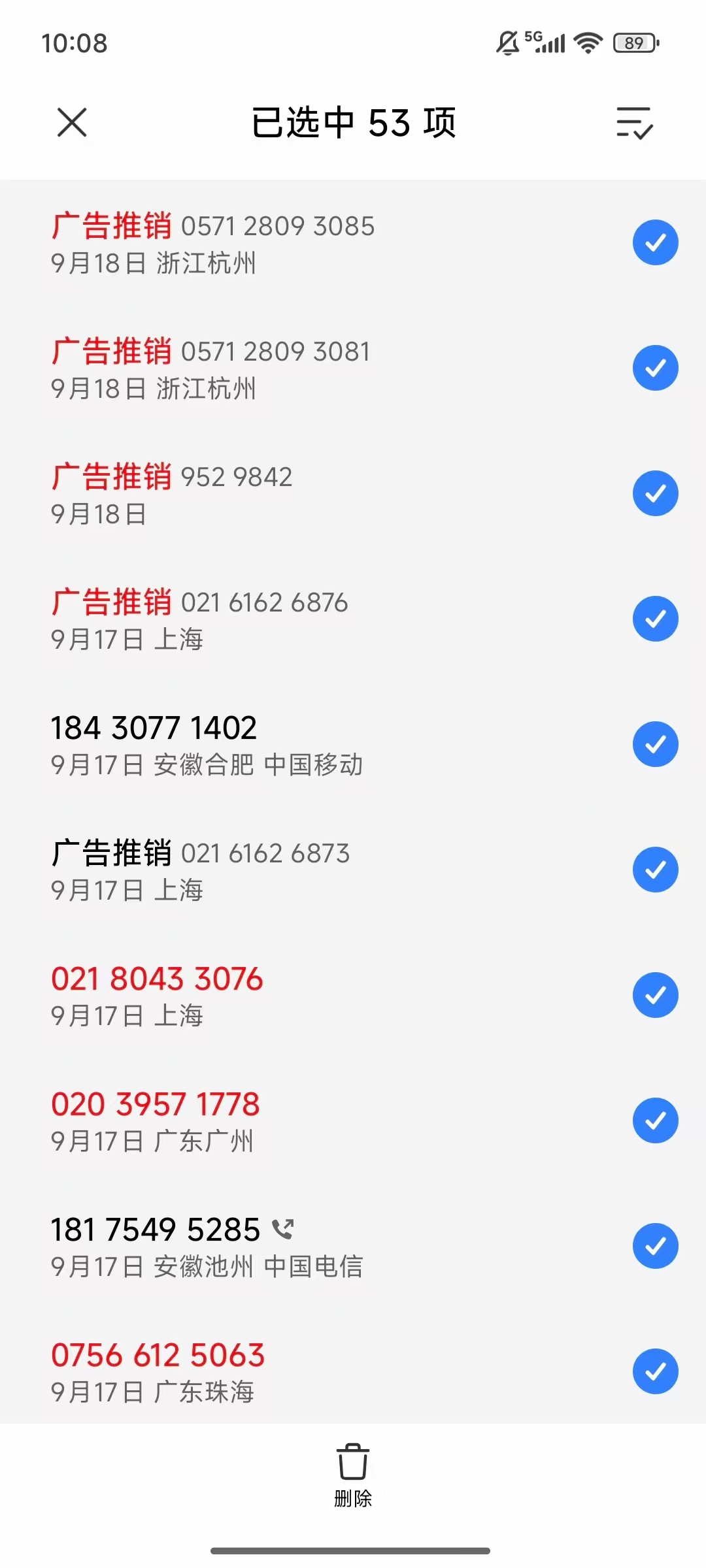Untick the 020 3957 1778 record
The width and height of the screenshot is (706, 1568).
[655, 1121]
